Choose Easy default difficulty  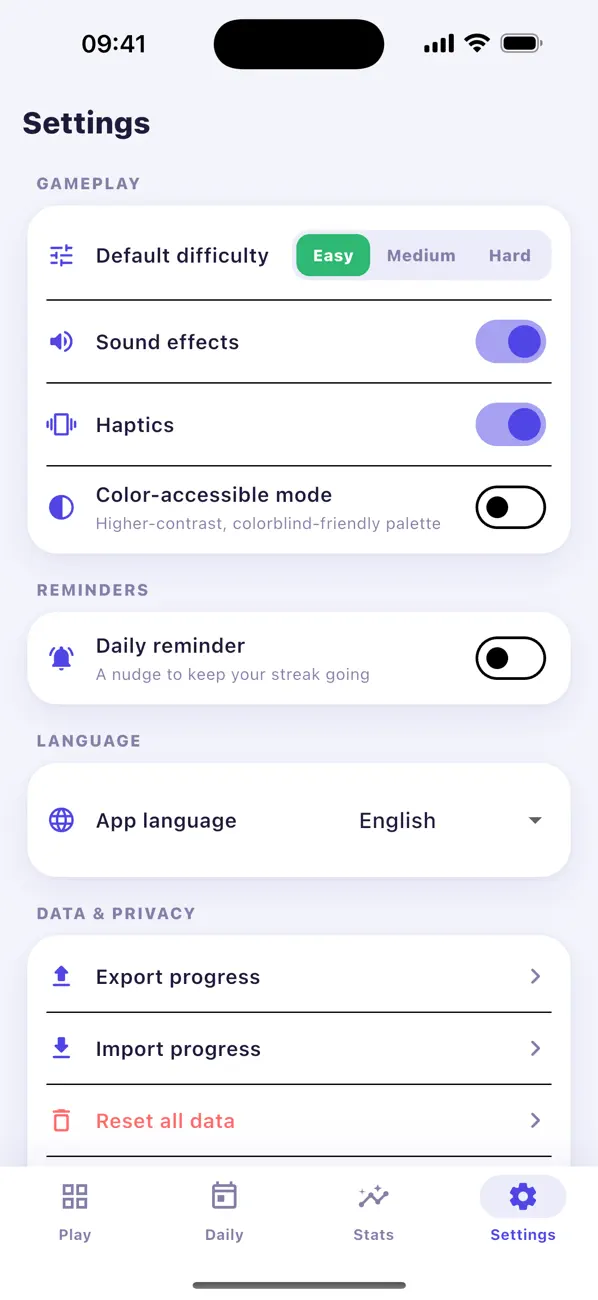click(333, 255)
